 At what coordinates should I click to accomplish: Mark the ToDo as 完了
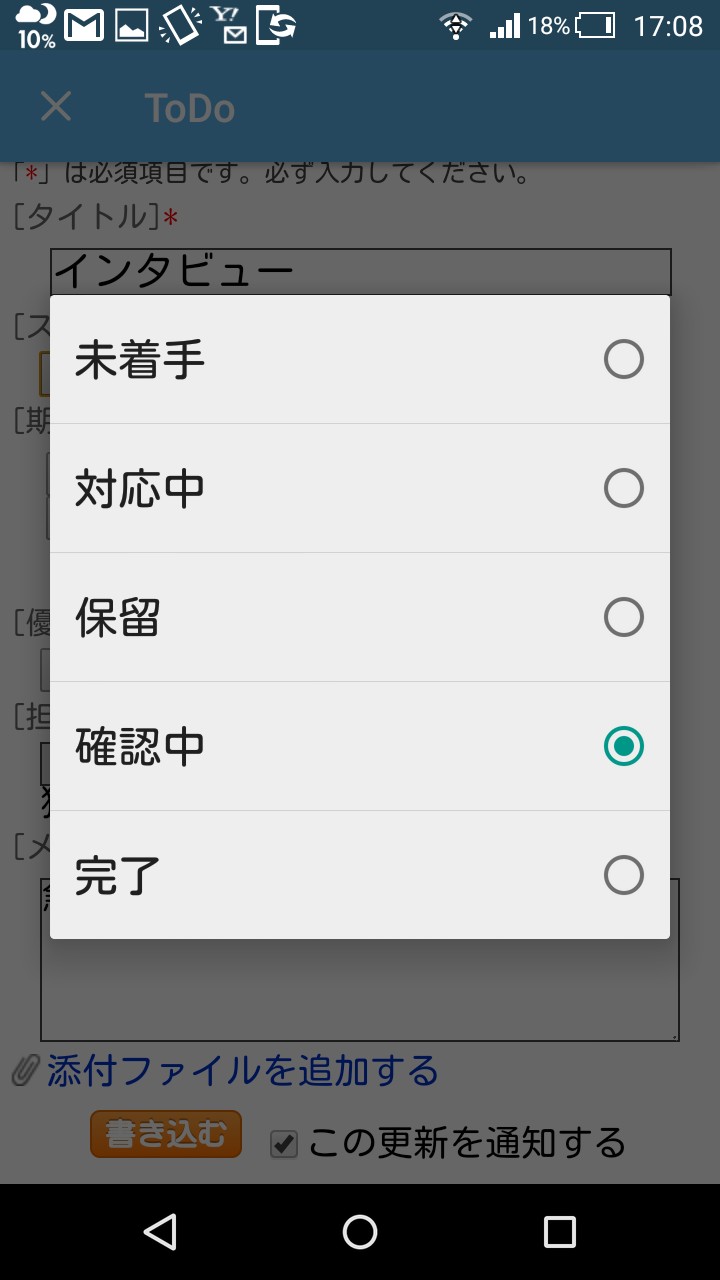click(x=360, y=875)
